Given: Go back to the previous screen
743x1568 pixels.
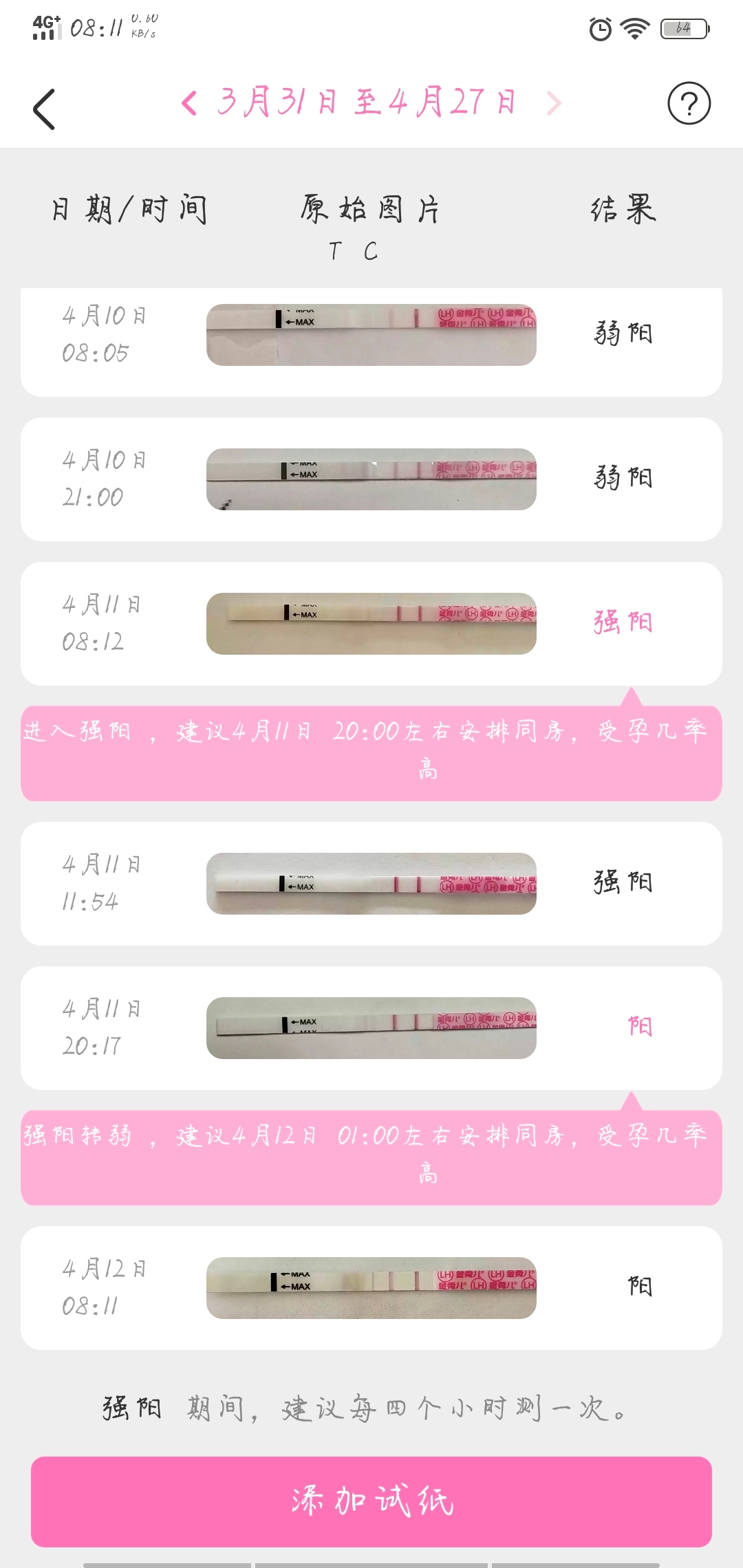Looking at the screenshot, I should [x=44, y=109].
